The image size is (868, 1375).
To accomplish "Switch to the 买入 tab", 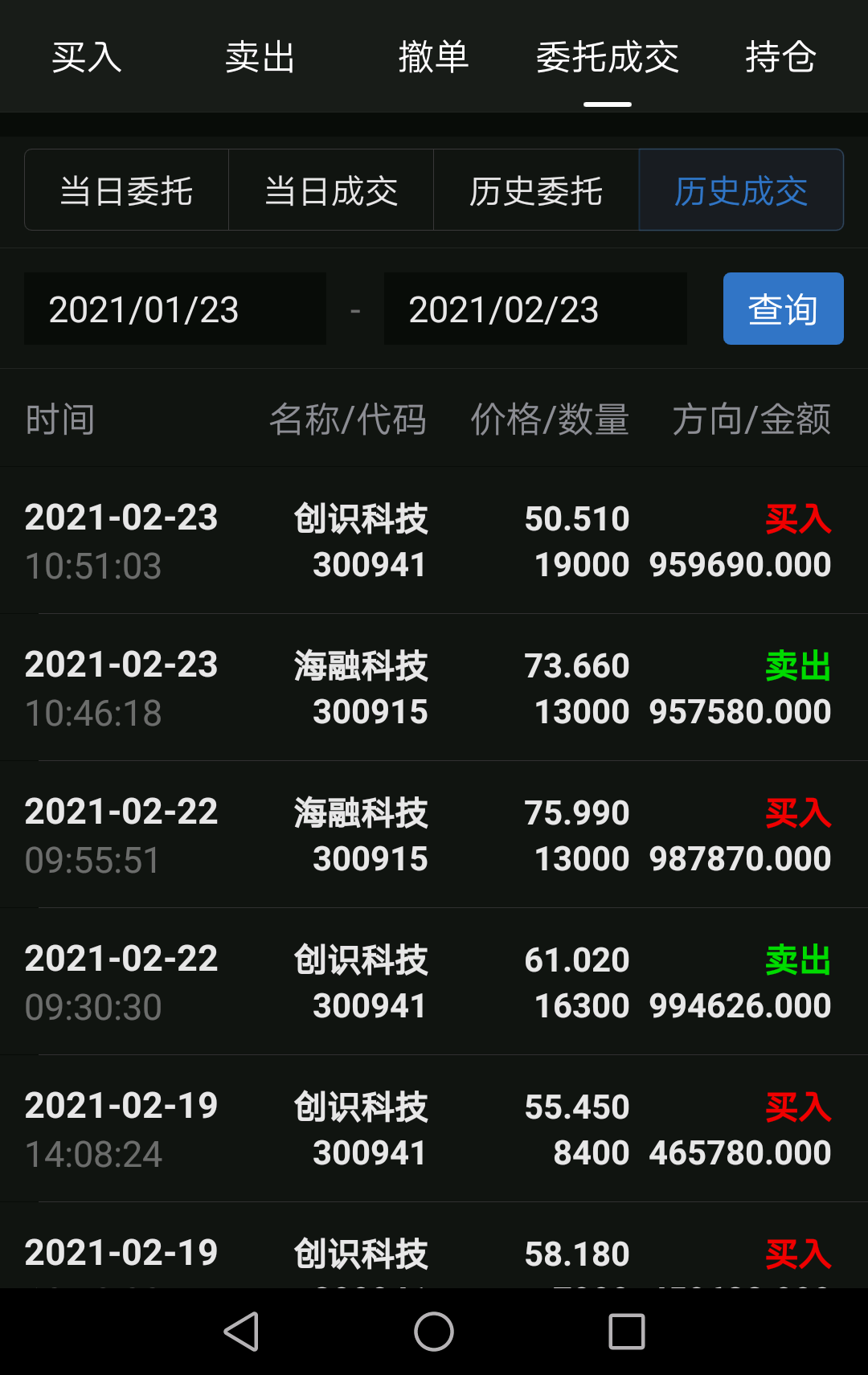I will click(85, 57).
